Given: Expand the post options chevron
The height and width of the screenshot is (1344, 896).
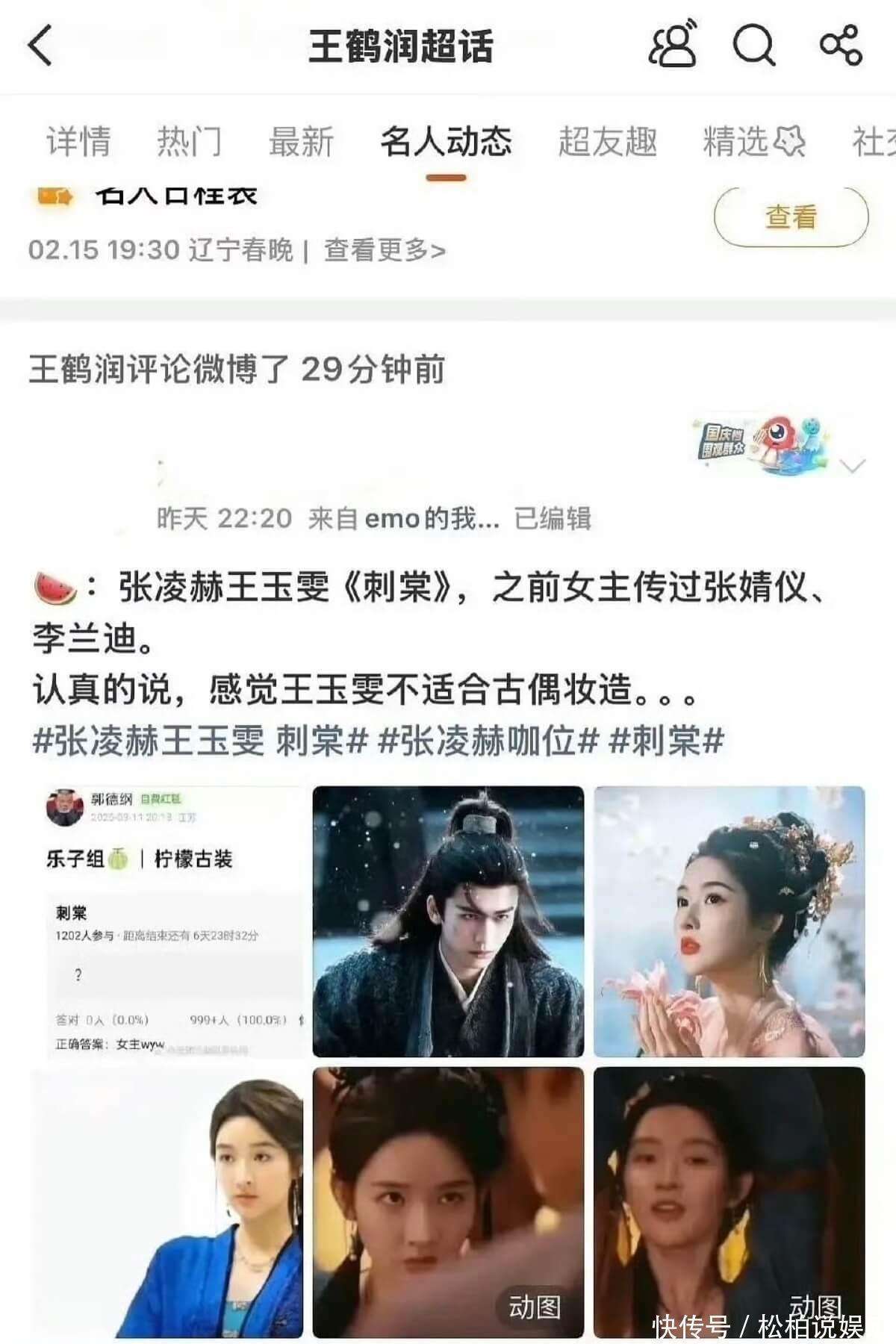Looking at the screenshot, I should tap(852, 466).
